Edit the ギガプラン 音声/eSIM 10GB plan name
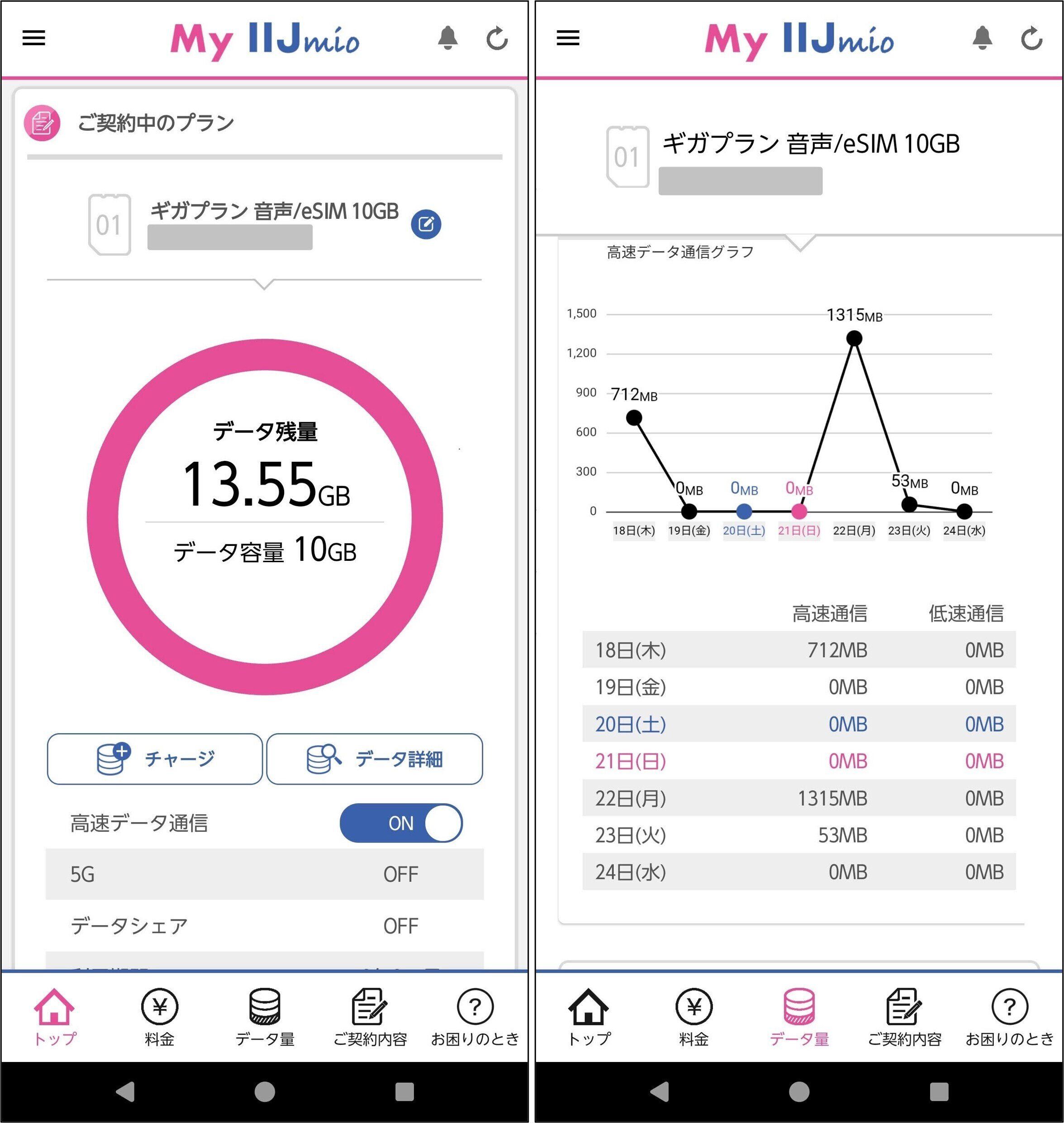The width and height of the screenshot is (1064, 1123). (426, 224)
